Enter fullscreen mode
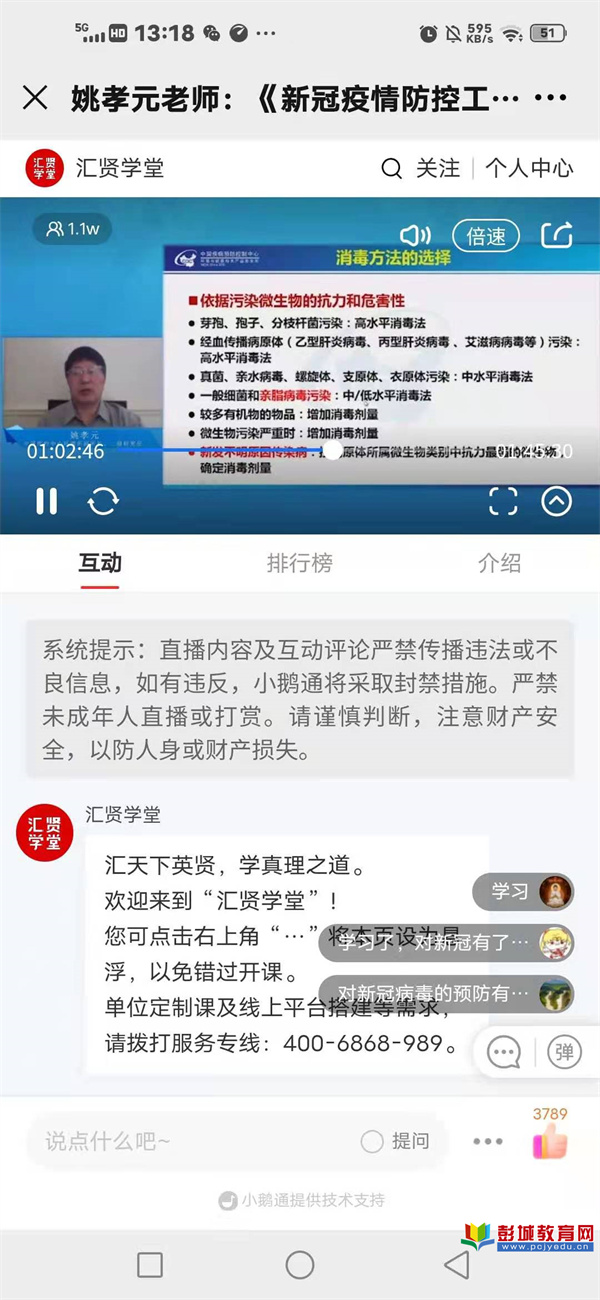The image size is (600, 1300). point(503,501)
